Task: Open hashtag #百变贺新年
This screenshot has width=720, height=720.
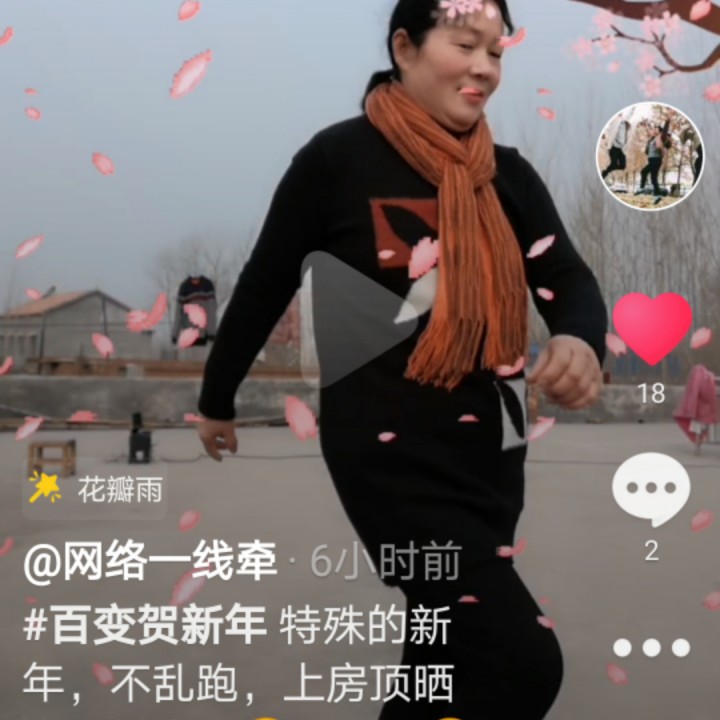Action: (x=146, y=626)
